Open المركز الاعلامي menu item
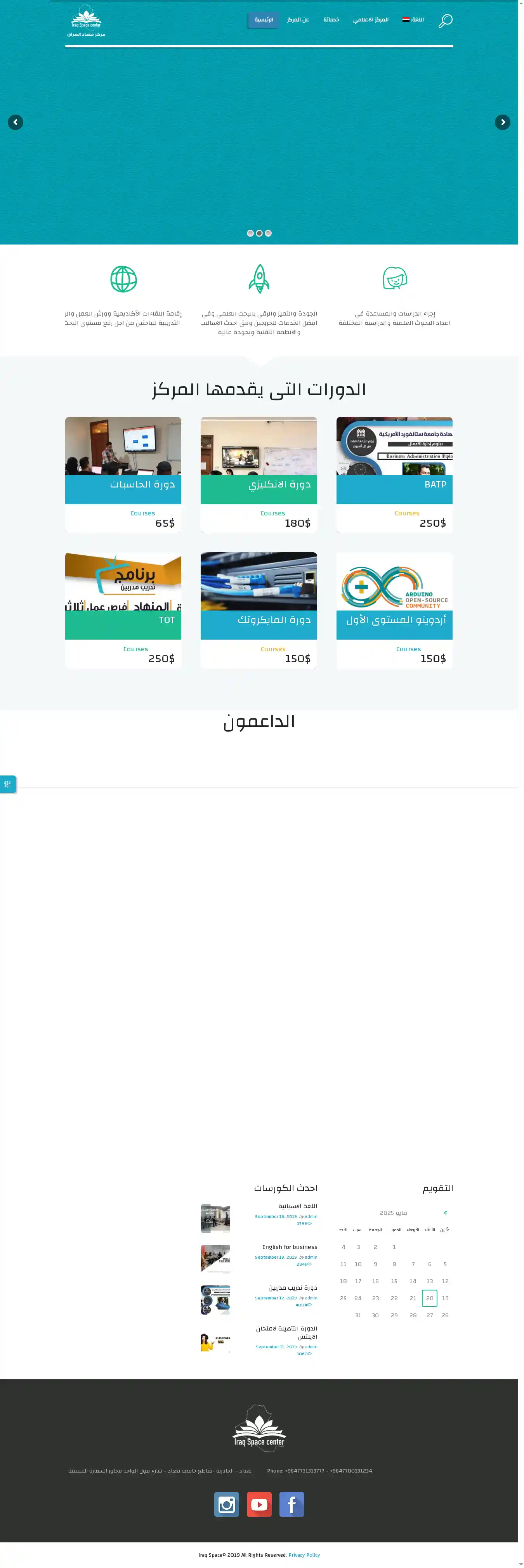524x1568 pixels. (371, 20)
